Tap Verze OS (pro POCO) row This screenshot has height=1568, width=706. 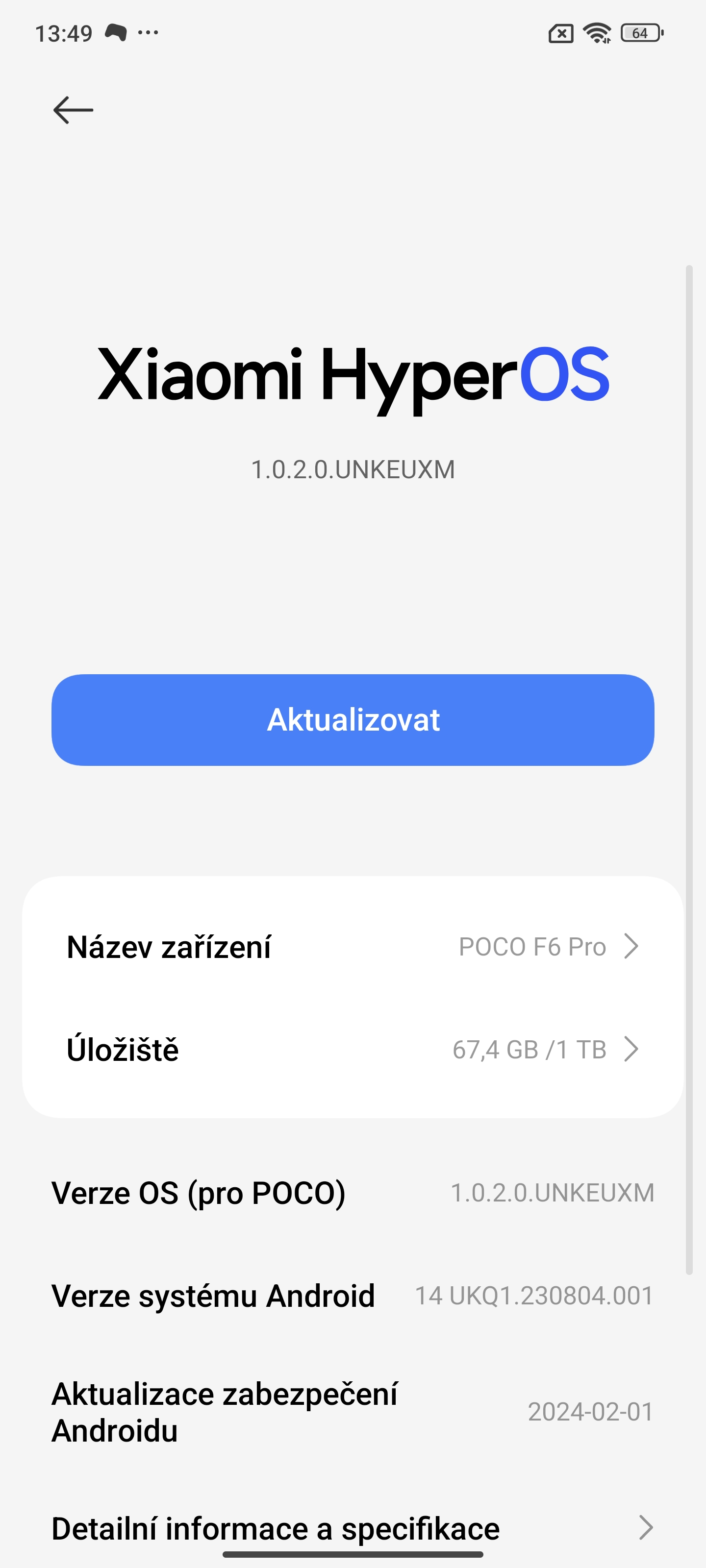(353, 1193)
